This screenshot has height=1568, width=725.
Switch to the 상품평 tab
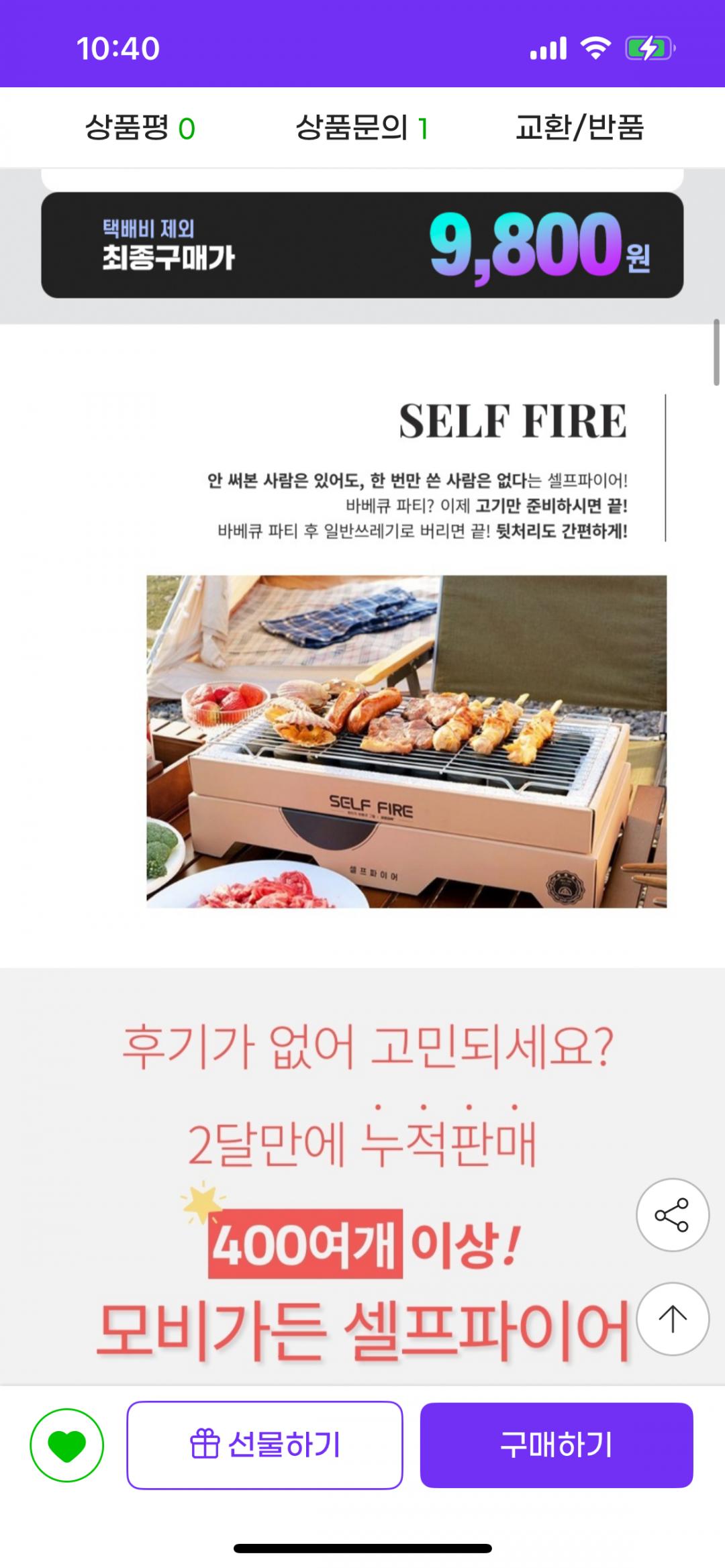coord(140,127)
